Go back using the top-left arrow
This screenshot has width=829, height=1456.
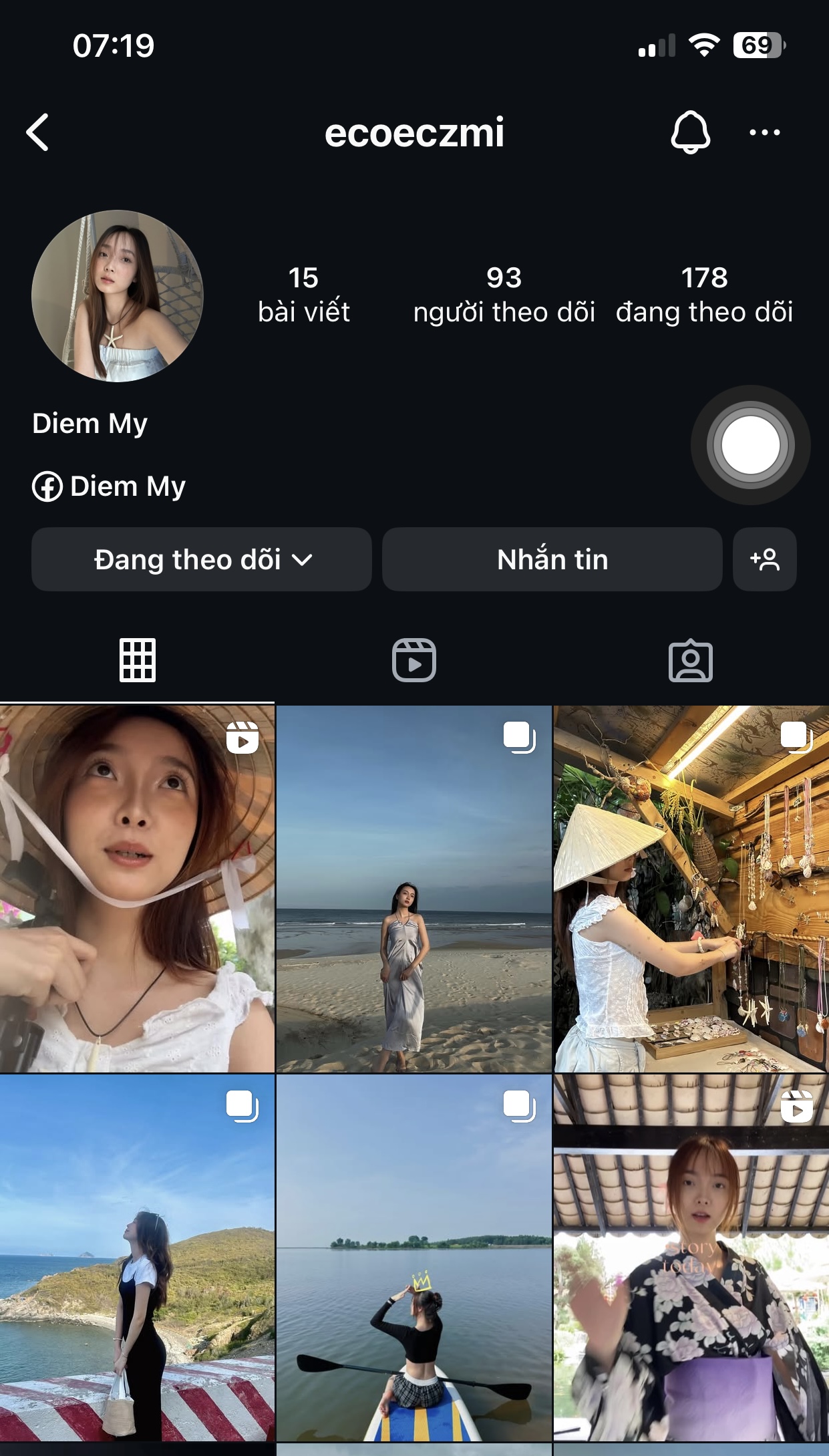38,132
